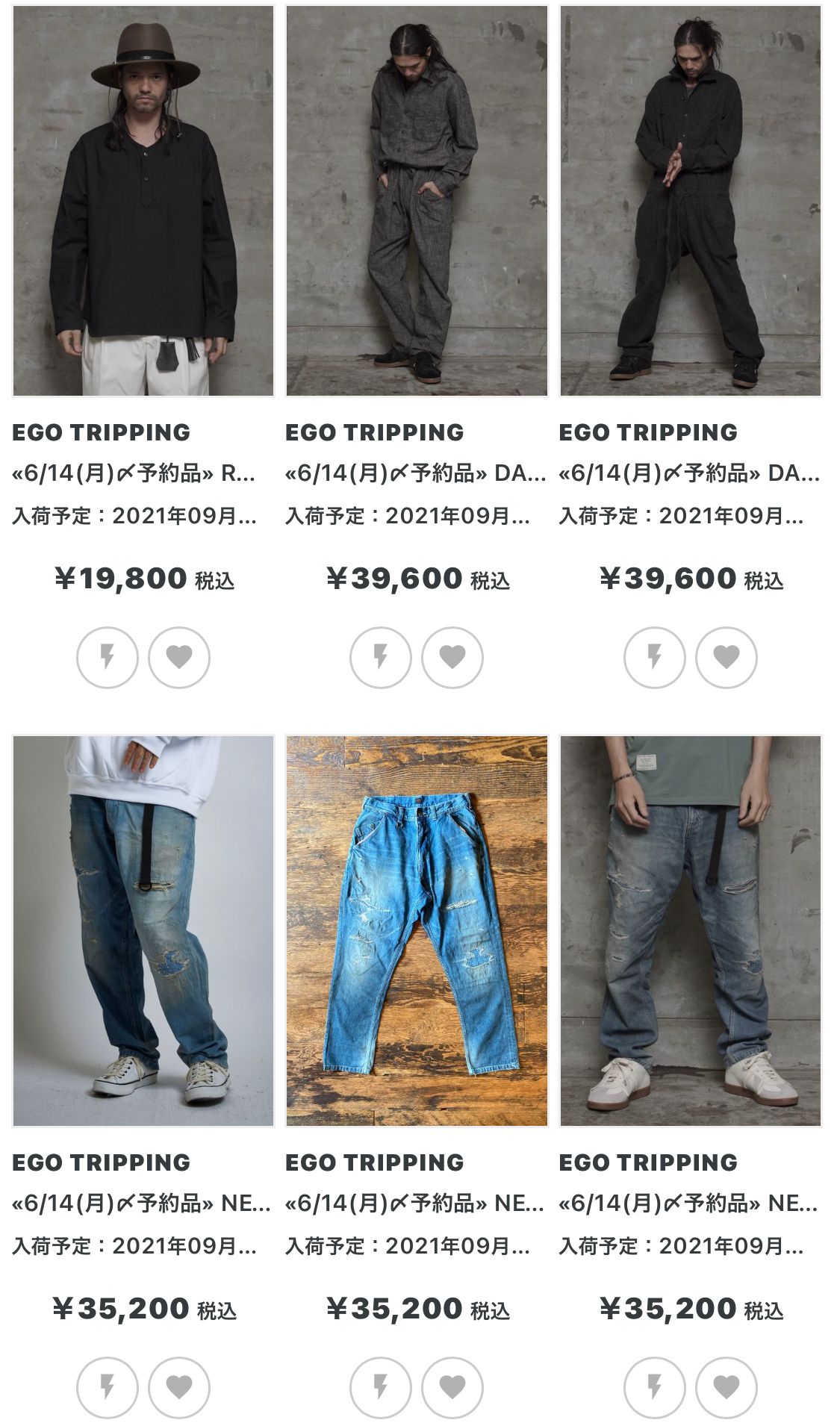840x1426 pixels.
Task: Favorite the black jumpsuit with heart icon
Action: pyautogui.click(x=727, y=657)
